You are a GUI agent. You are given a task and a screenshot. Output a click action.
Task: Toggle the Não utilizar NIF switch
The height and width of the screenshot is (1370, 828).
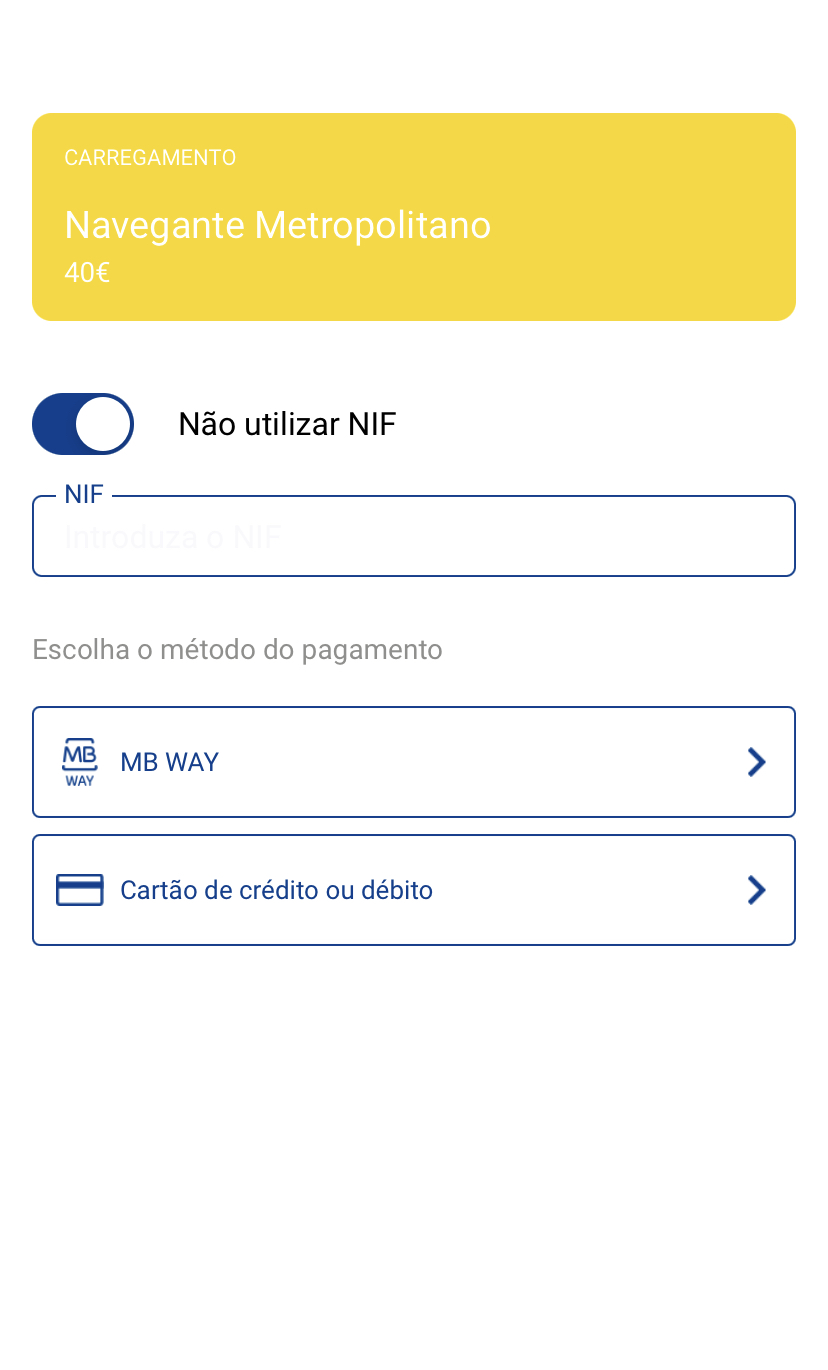coord(83,424)
